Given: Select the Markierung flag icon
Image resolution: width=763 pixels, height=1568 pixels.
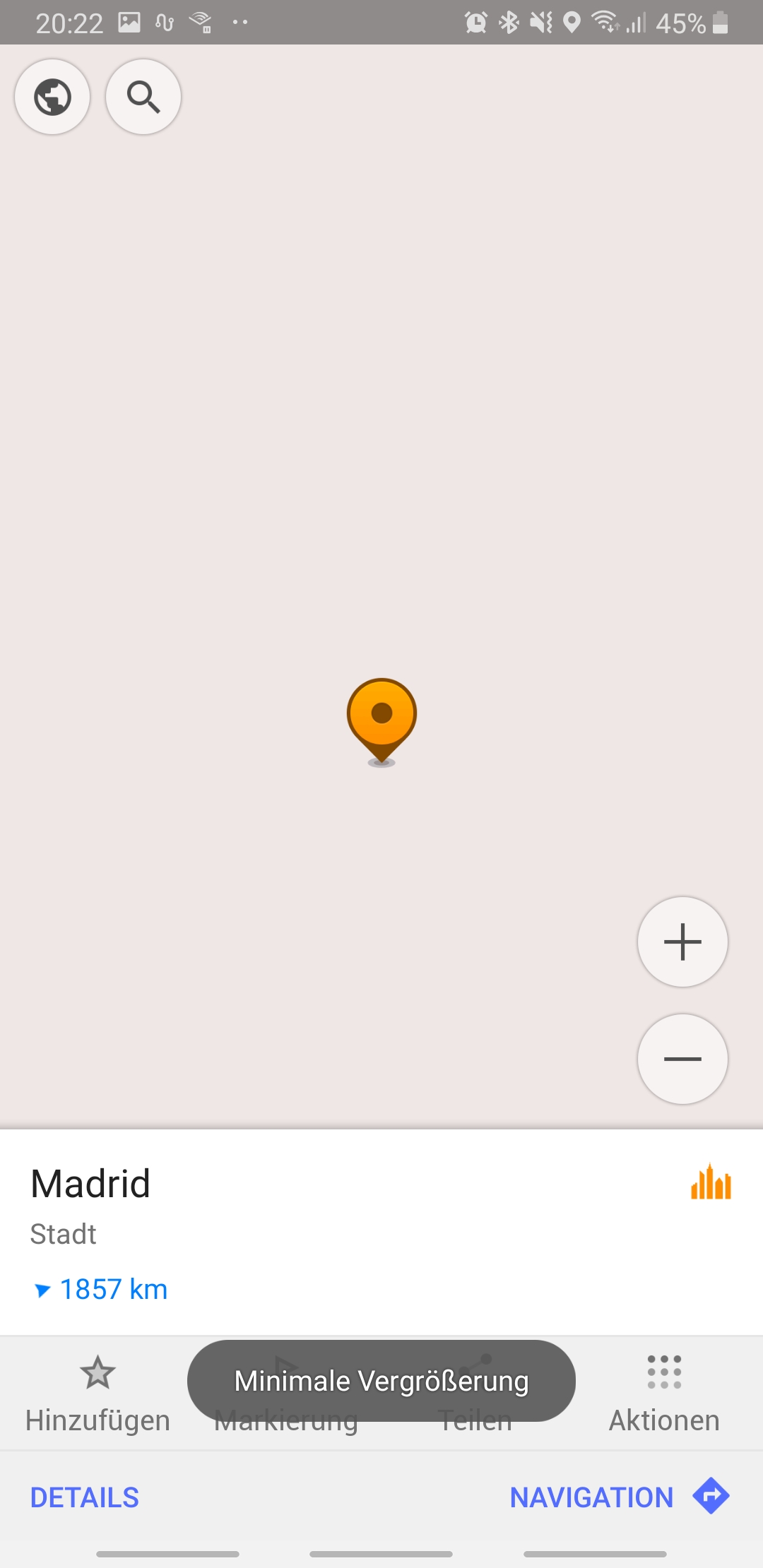Looking at the screenshot, I should pos(285,1367).
